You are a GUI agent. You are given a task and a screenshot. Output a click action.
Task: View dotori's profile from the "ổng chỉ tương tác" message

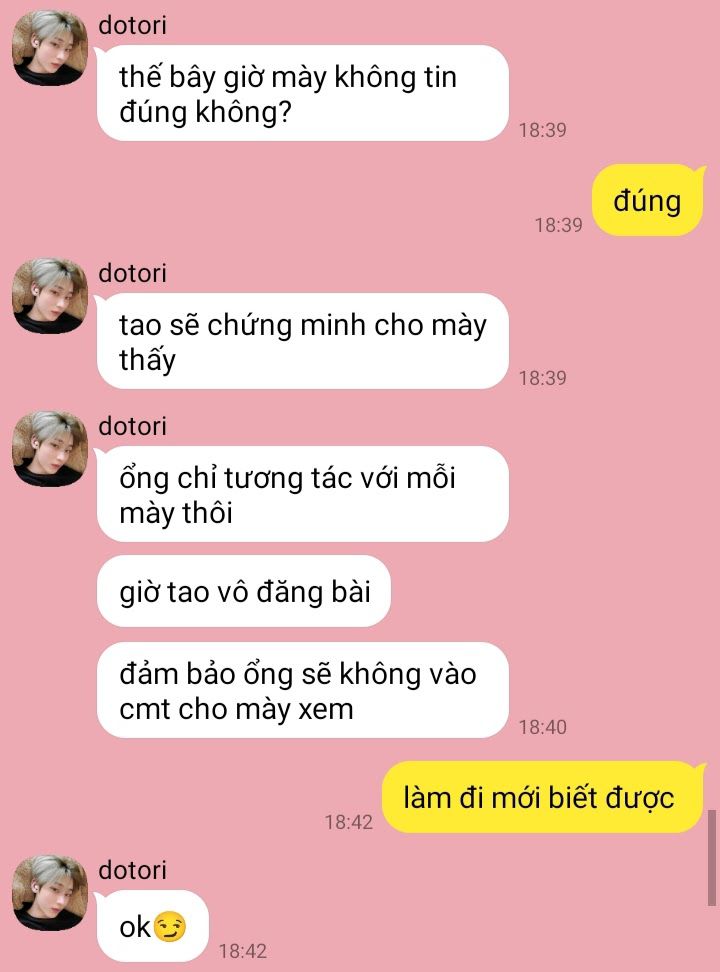49,450
